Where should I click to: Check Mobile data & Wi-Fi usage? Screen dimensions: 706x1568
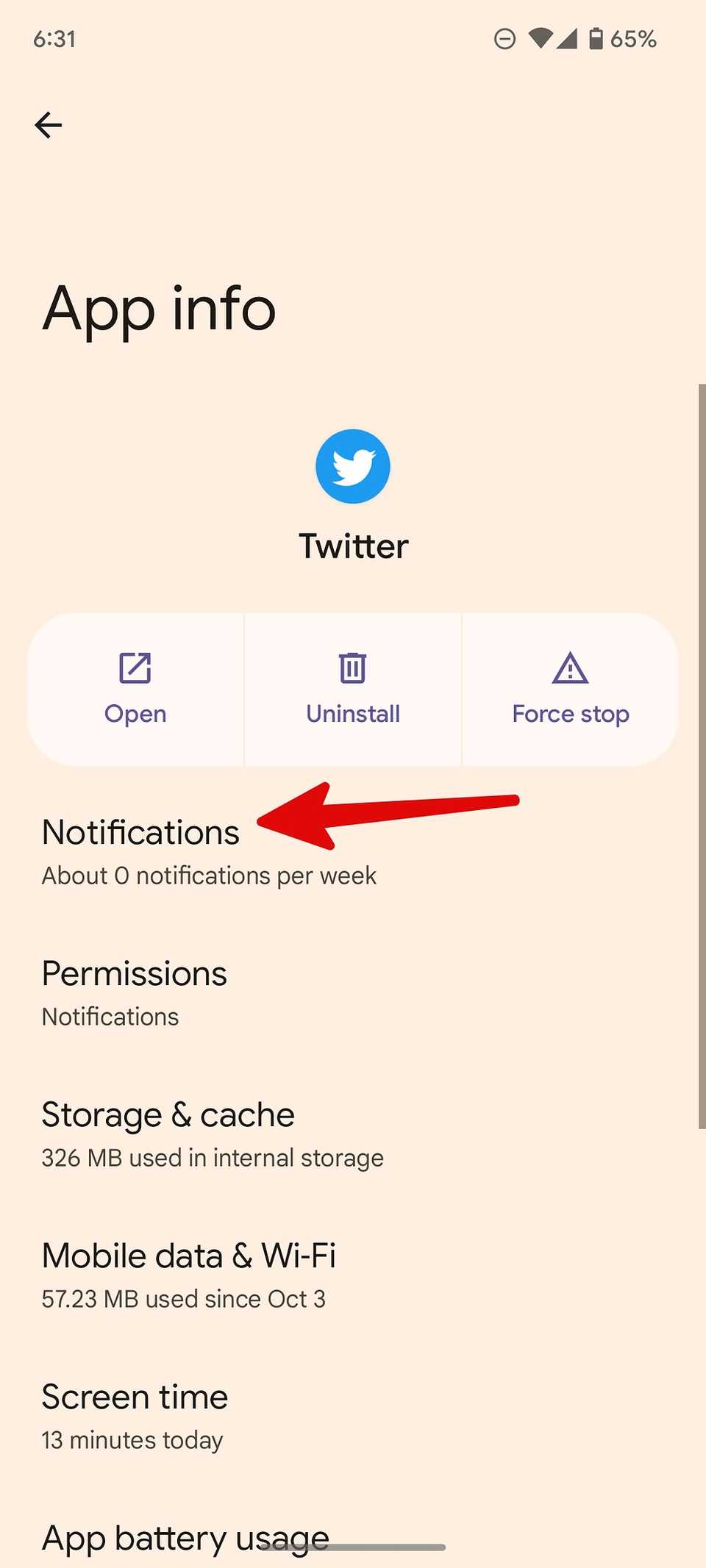(x=189, y=1275)
